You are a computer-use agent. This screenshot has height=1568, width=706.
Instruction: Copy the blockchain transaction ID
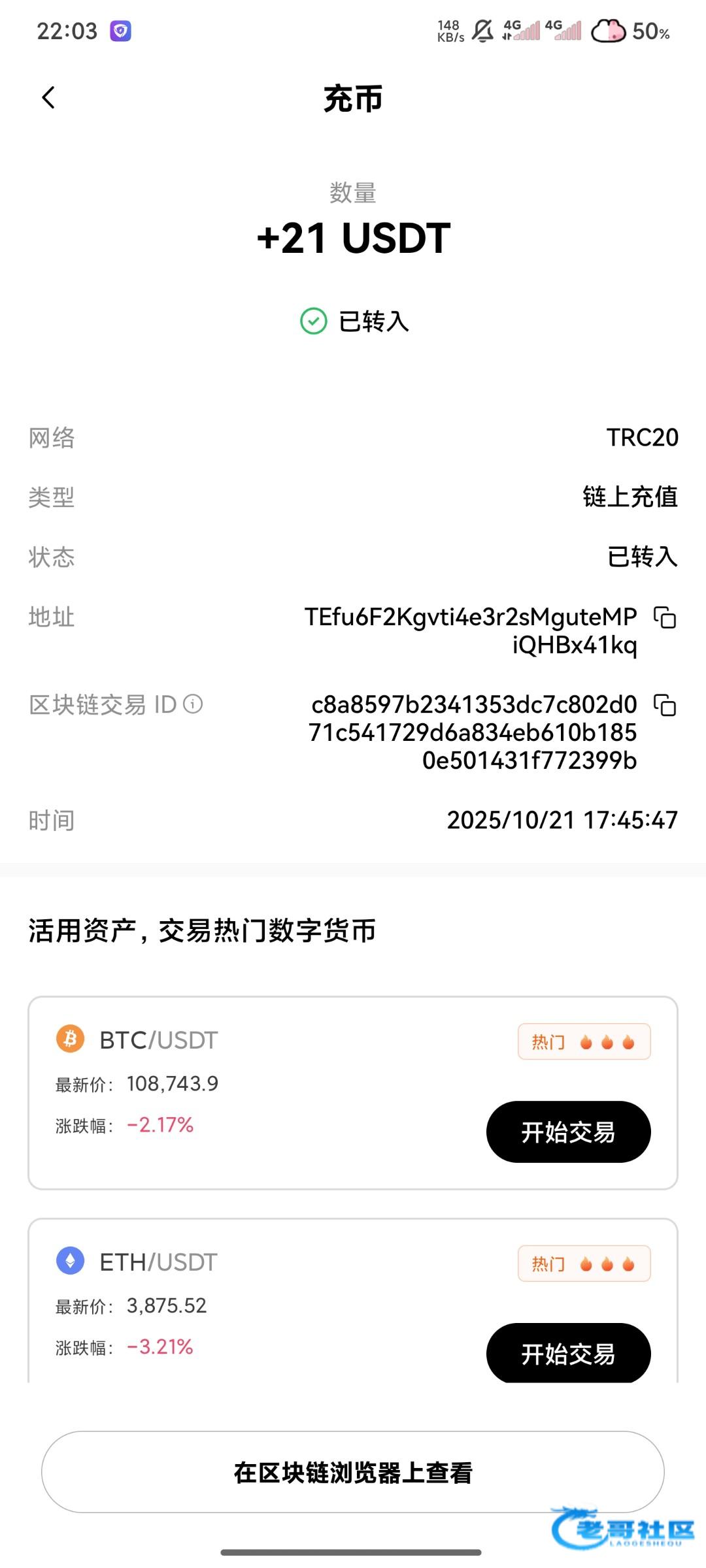point(665,705)
